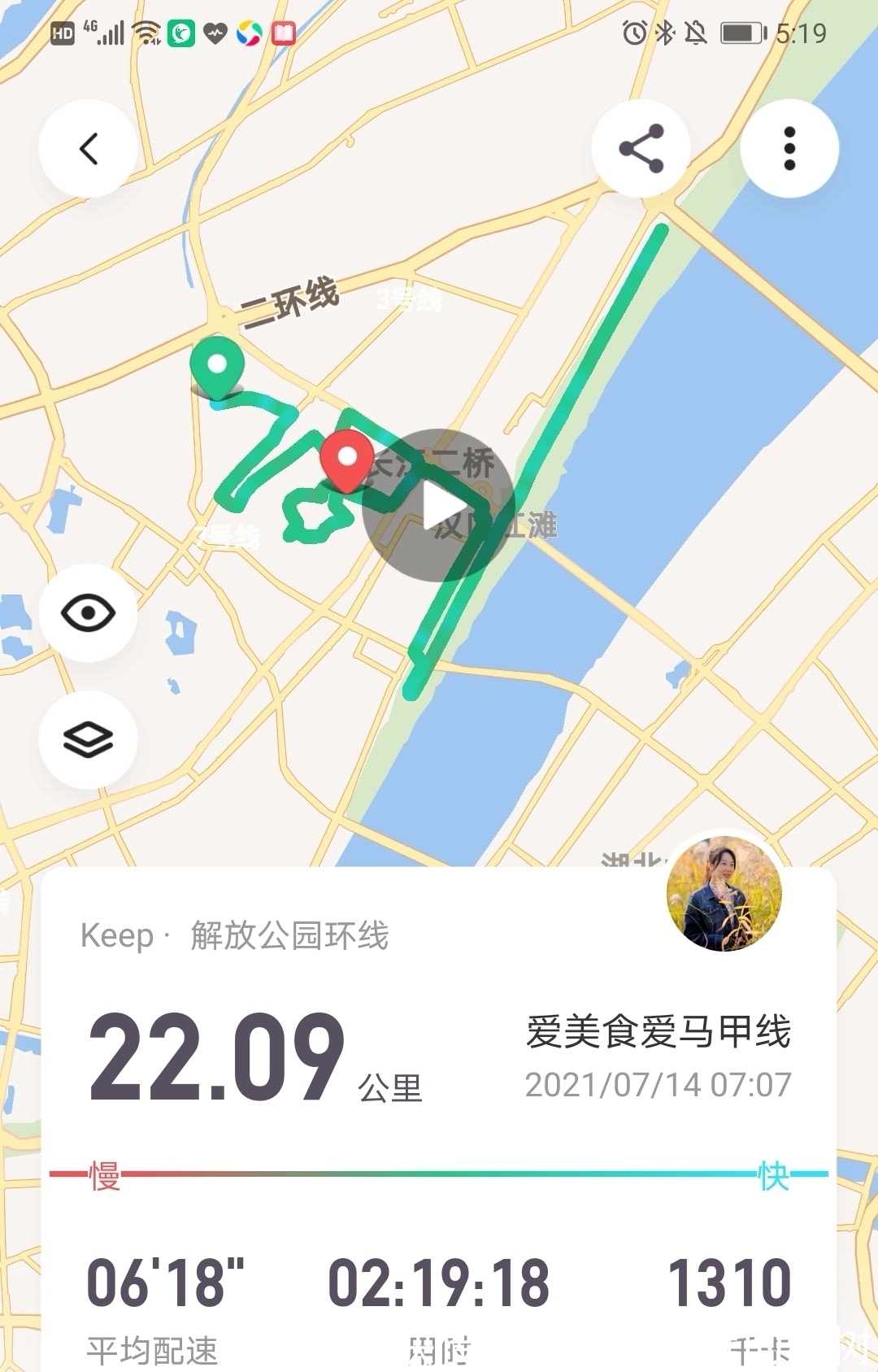Tap the pace speed bar between 慢 and 快
This screenshot has width=878, height=1372.
coord(439,1172)
